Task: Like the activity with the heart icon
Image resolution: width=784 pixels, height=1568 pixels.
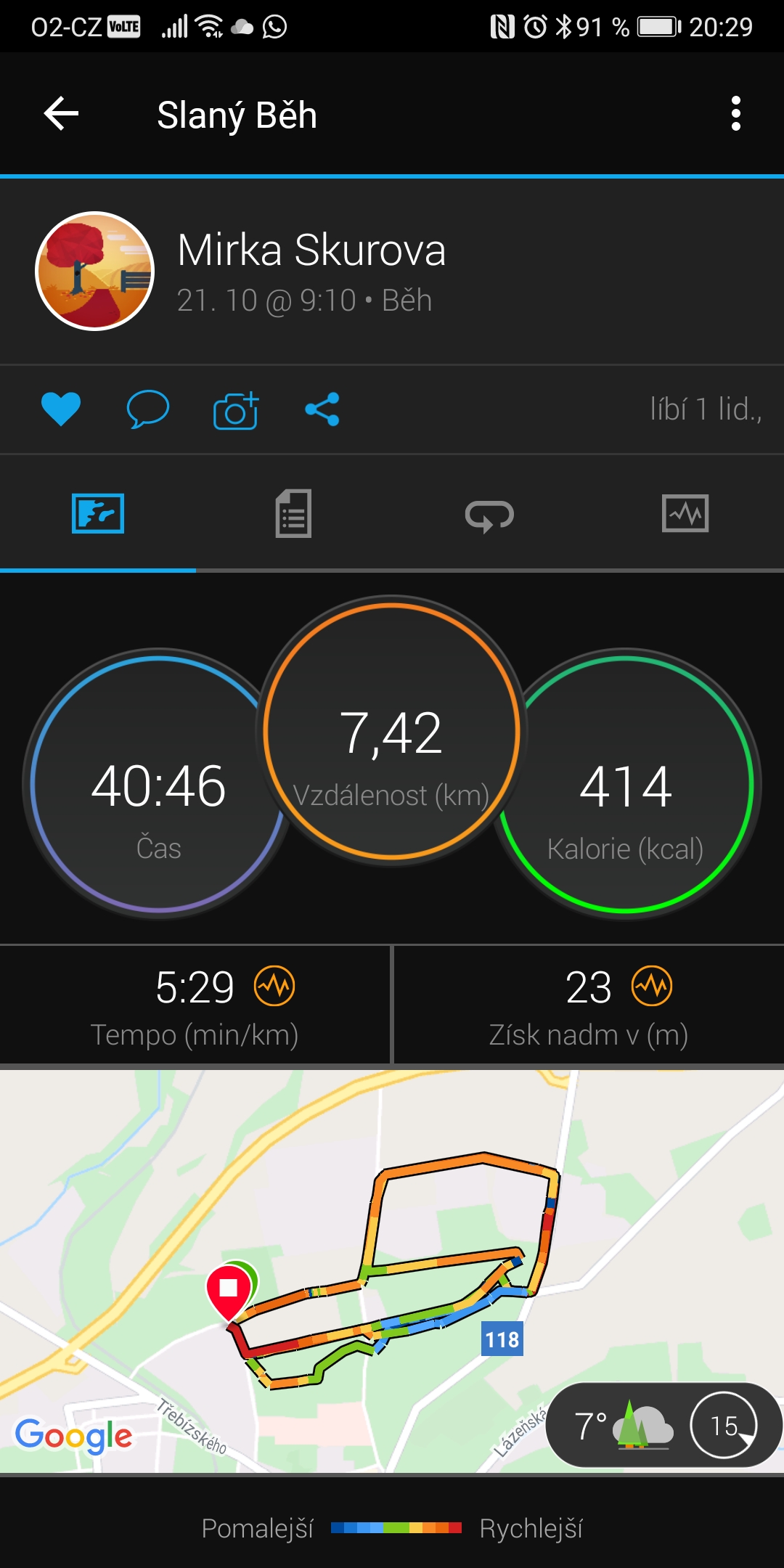Action: pyautogui.click(x=61, y=409)
